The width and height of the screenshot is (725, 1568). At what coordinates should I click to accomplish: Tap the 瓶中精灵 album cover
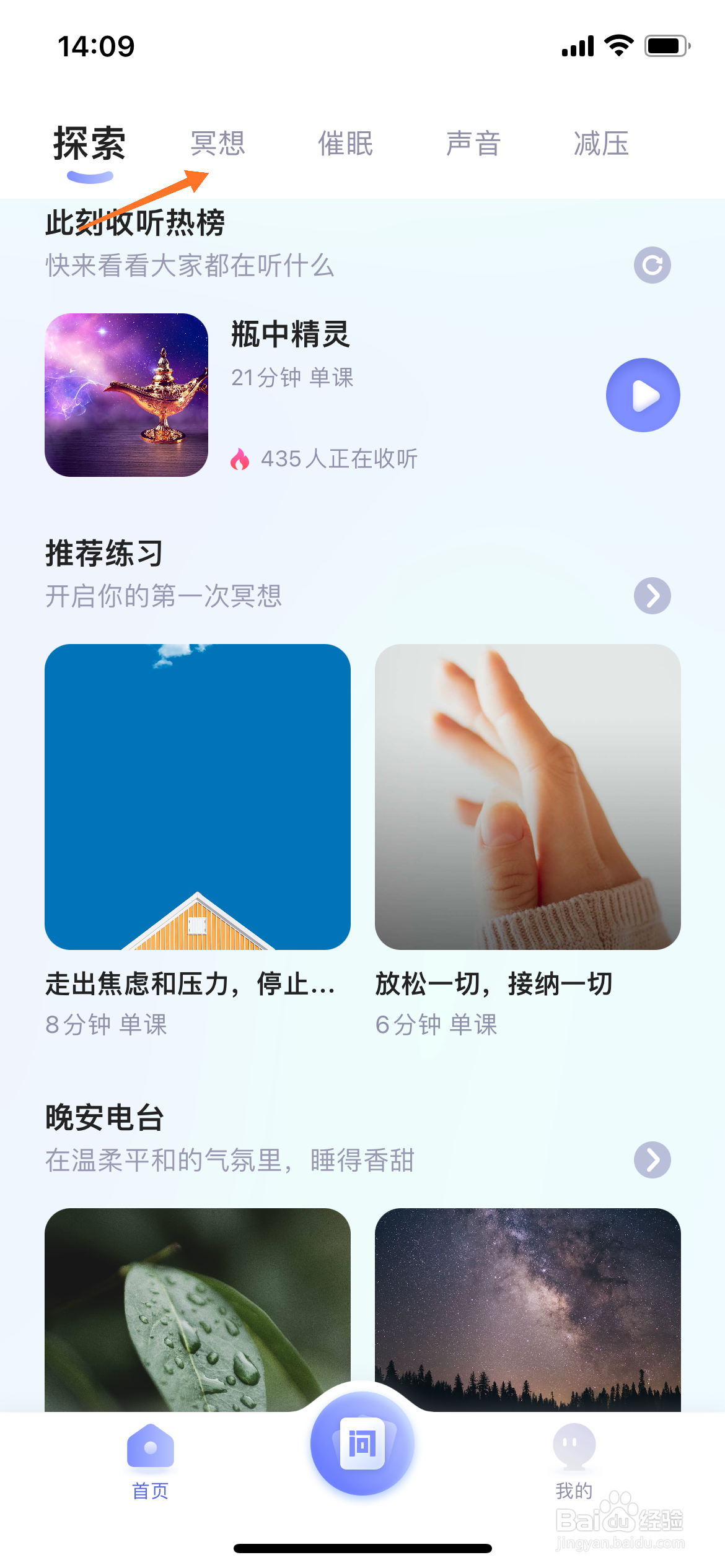(125, 394)
